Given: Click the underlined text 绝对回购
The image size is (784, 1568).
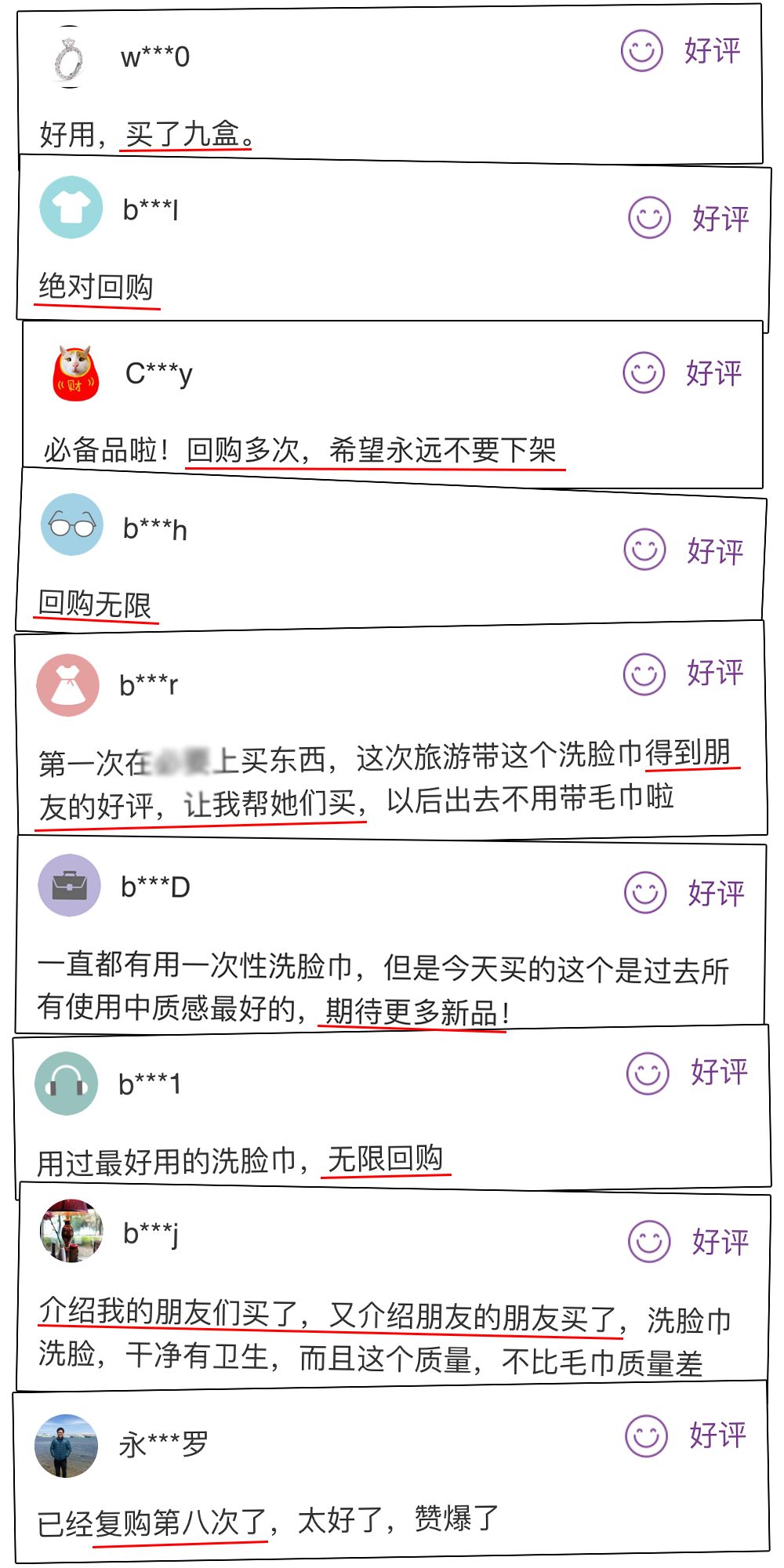Looking at the screenshot, I should tap(94, 286).
